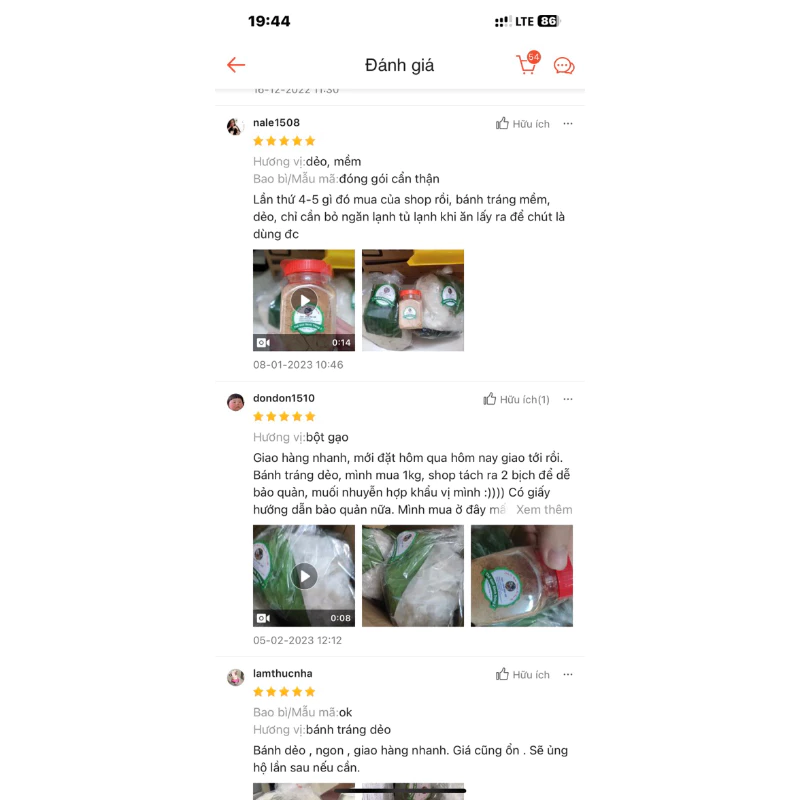Open more options on dondon1510's review
This screenshot has width=800, height=800.
click(568, 399)
